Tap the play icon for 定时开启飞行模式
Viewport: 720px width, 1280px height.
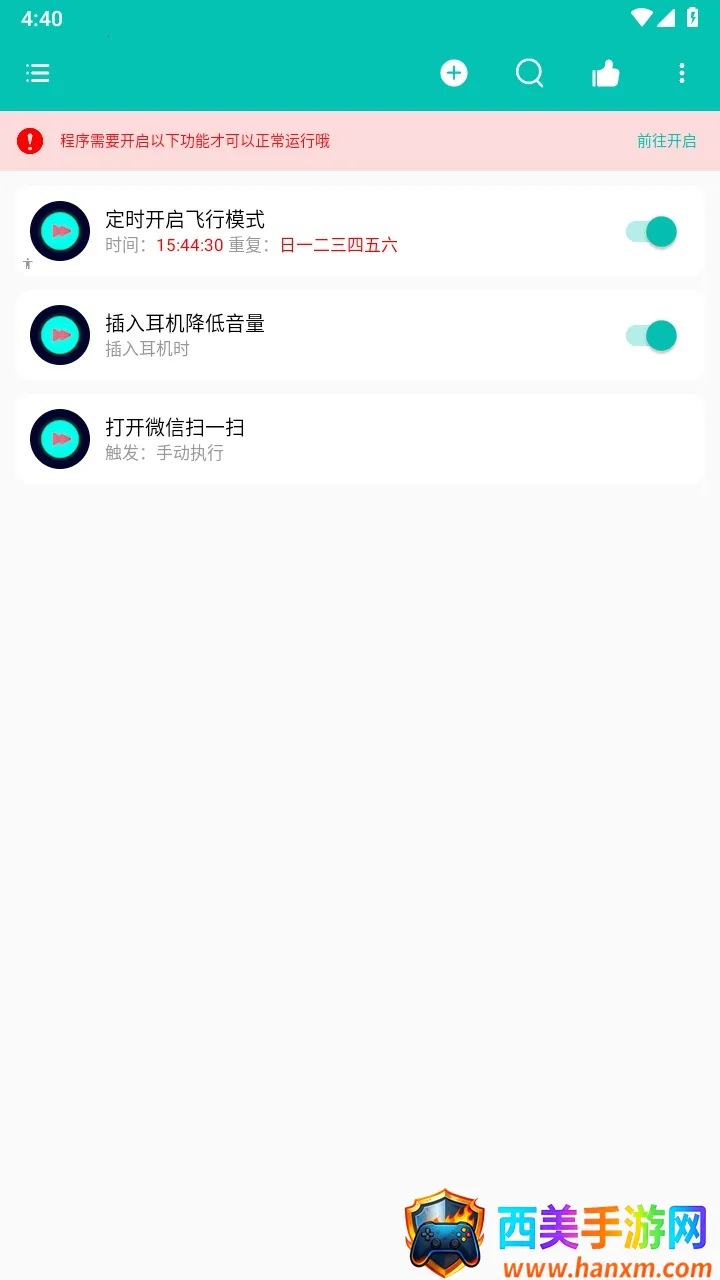click(x=59, y=231)
